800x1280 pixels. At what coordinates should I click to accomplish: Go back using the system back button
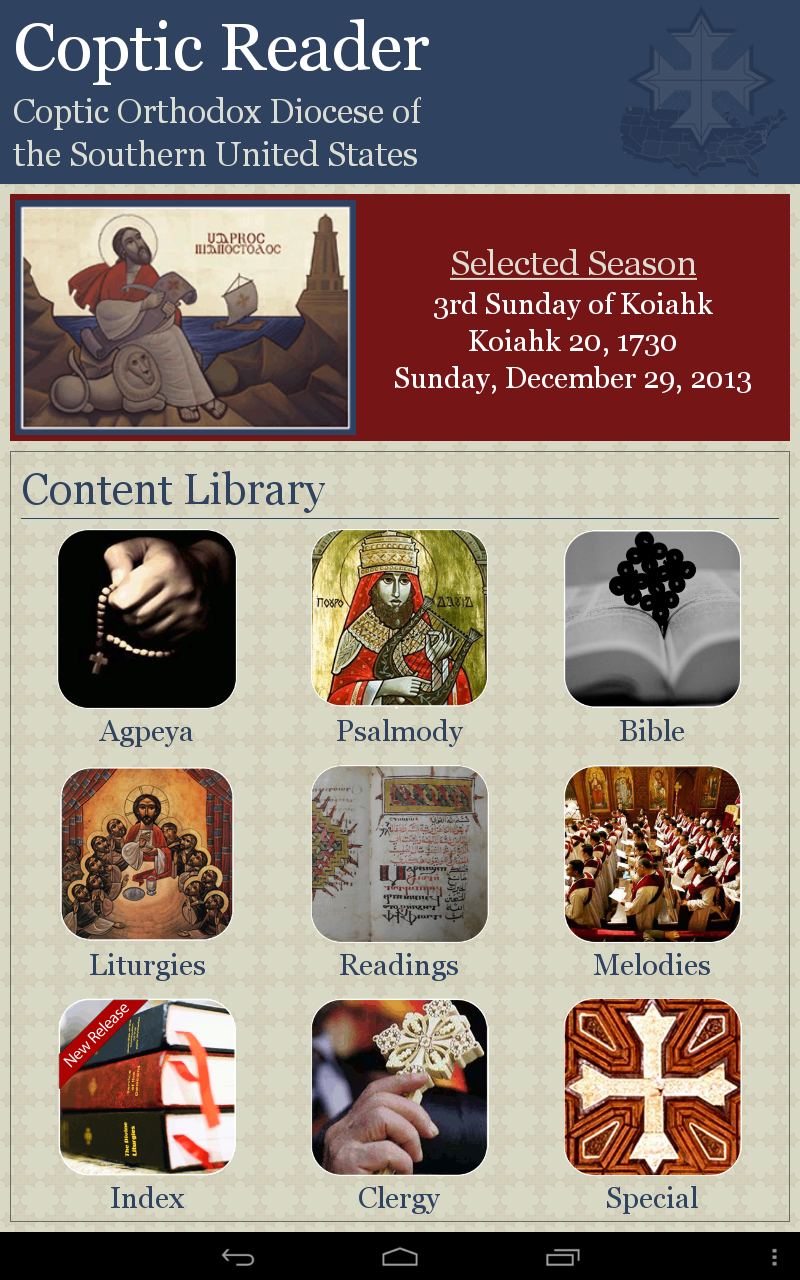click(x=238, y=1257)
